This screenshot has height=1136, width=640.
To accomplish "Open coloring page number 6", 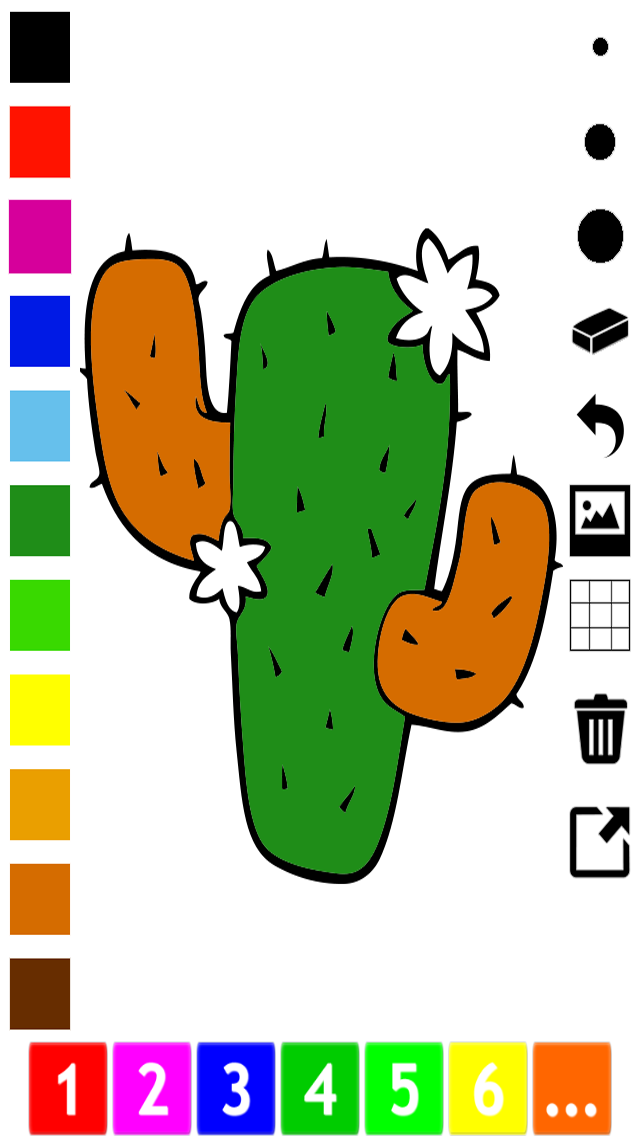I will [x=488, y=1088].
